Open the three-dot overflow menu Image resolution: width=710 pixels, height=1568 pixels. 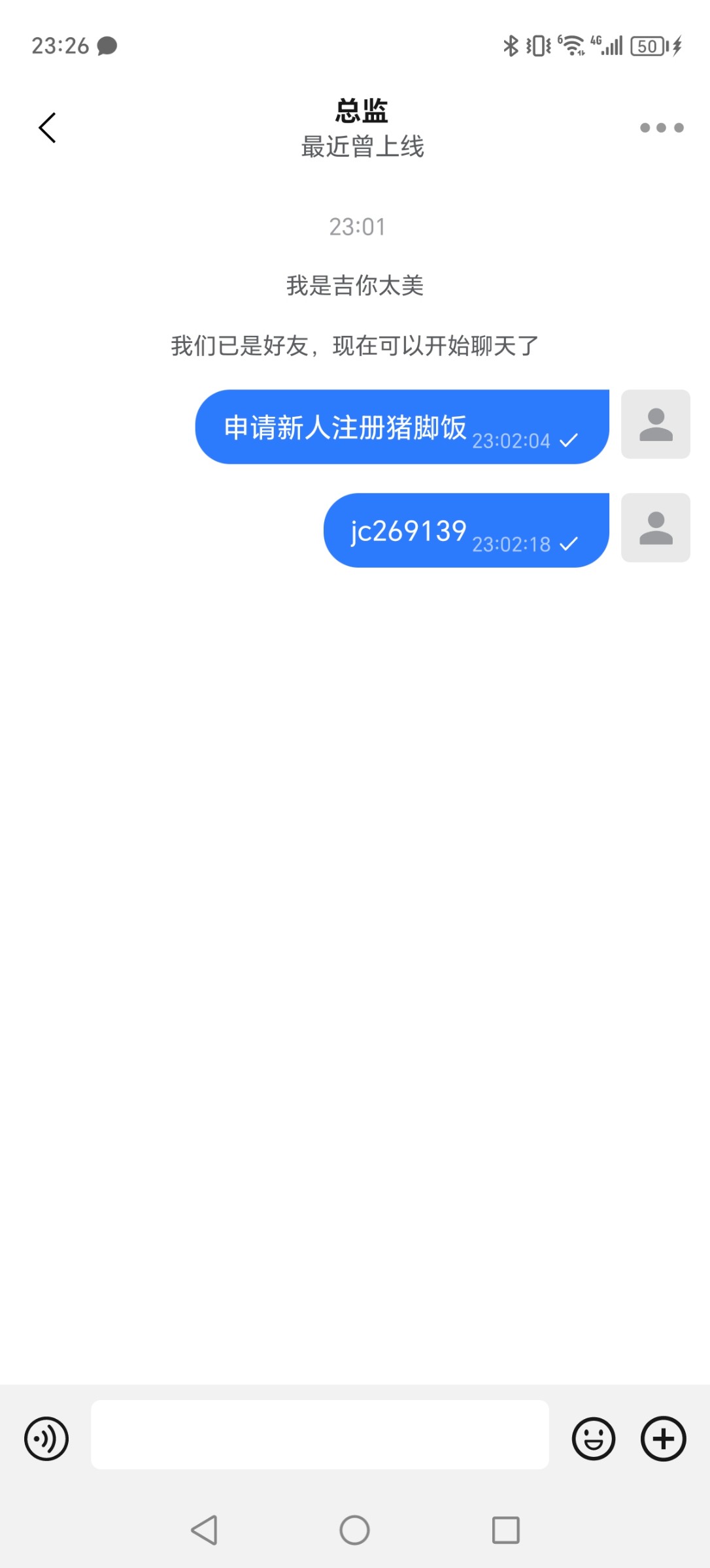pos(662,127)
